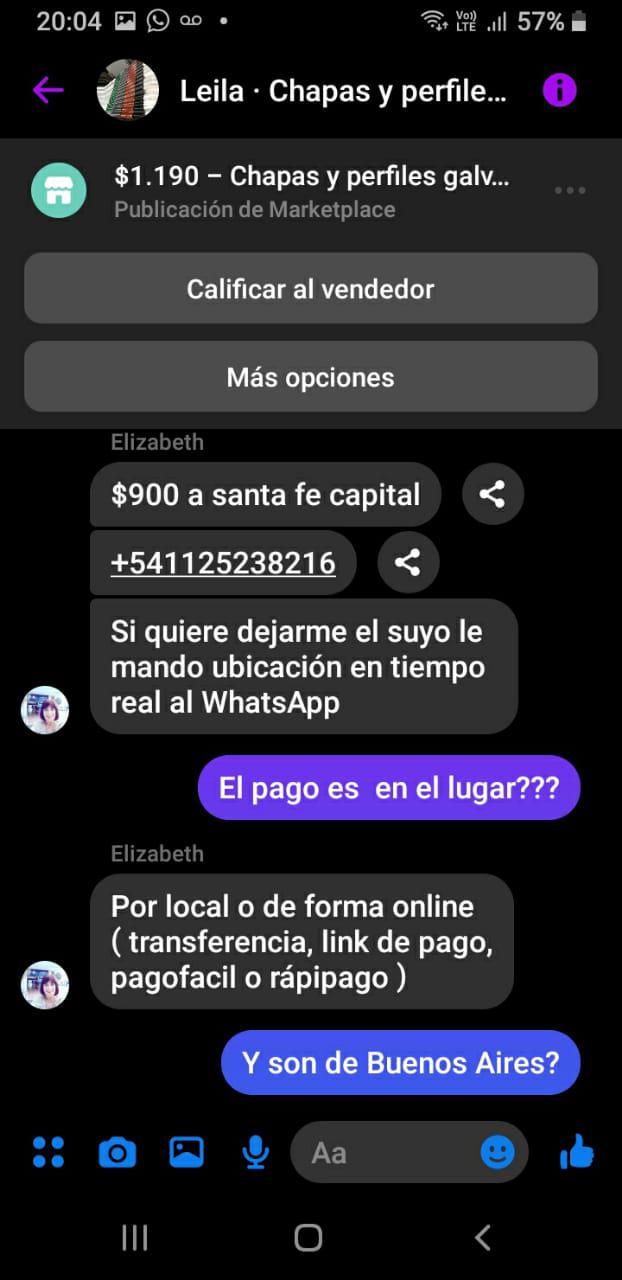Share the phone number message
The height and width of the screenshot is (1280, 622).
(x=407, y=563)
